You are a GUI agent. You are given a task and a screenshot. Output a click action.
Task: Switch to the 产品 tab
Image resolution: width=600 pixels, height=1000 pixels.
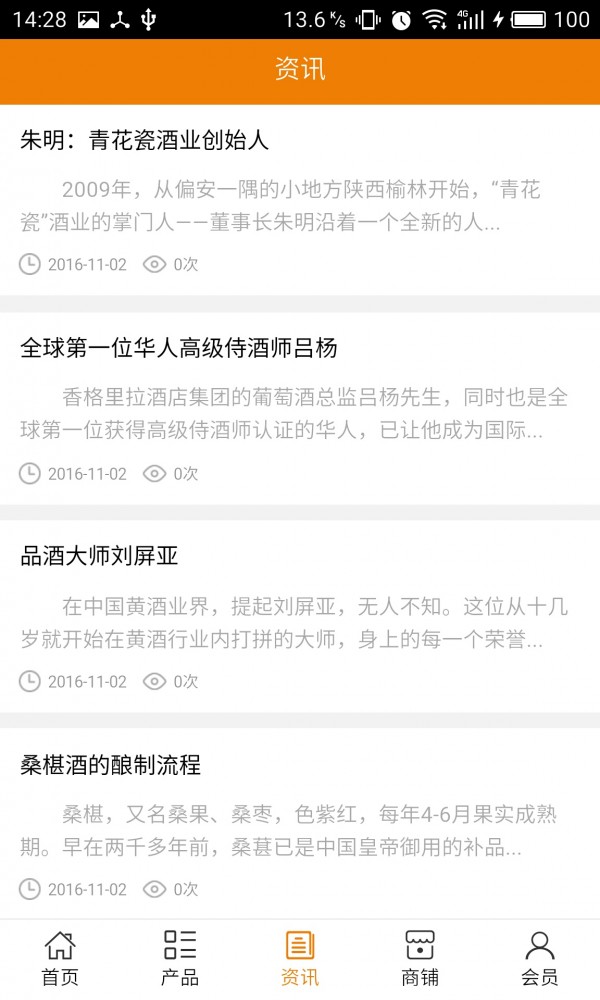pyautogui.click(x=180, y=958)
